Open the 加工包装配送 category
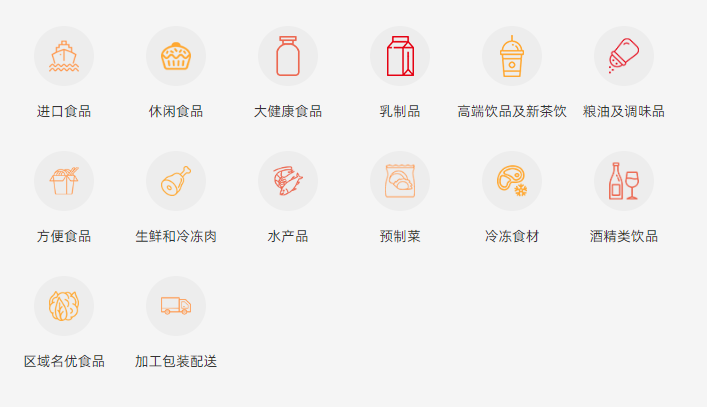Viewport: 707px width, 407px height. [x=176, y=307]
